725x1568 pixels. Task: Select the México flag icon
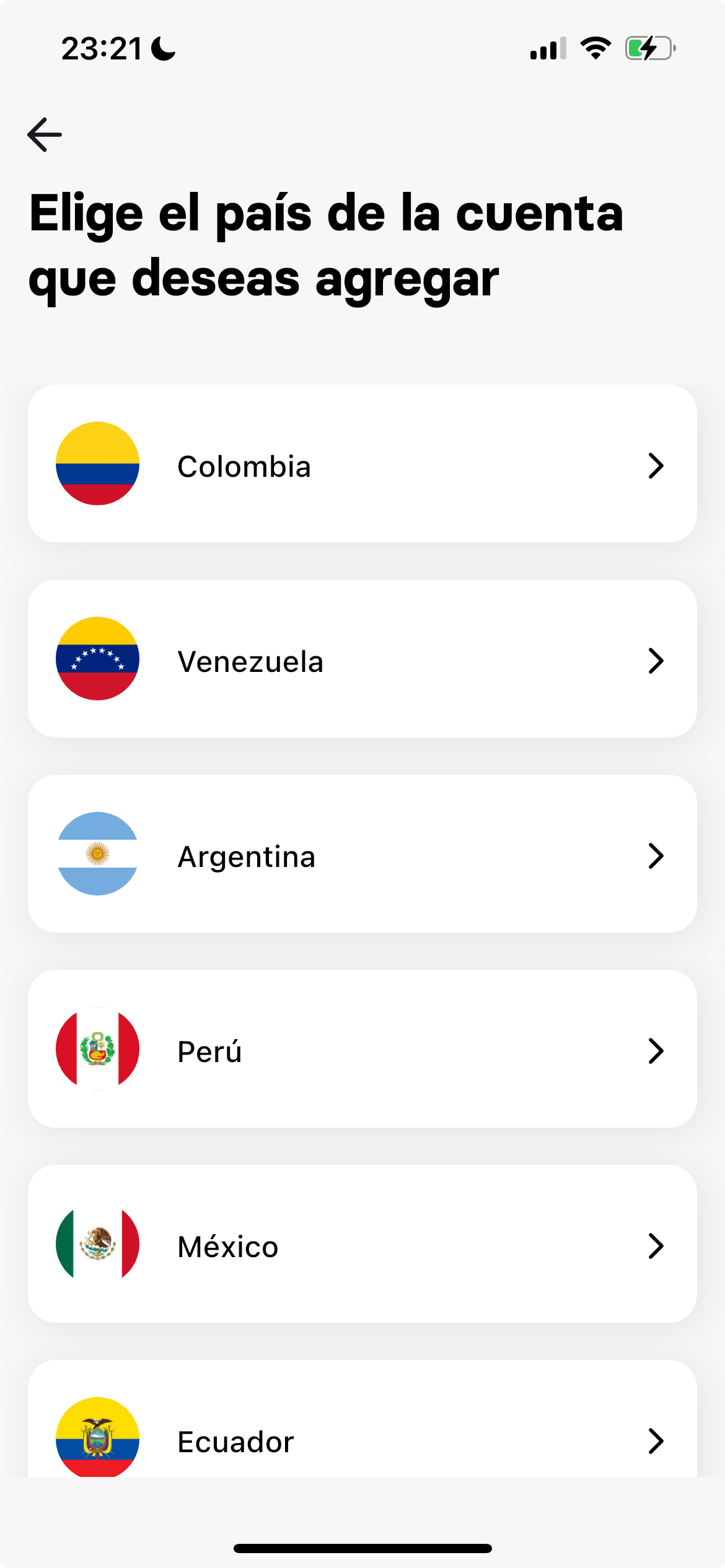(97, 1246)
